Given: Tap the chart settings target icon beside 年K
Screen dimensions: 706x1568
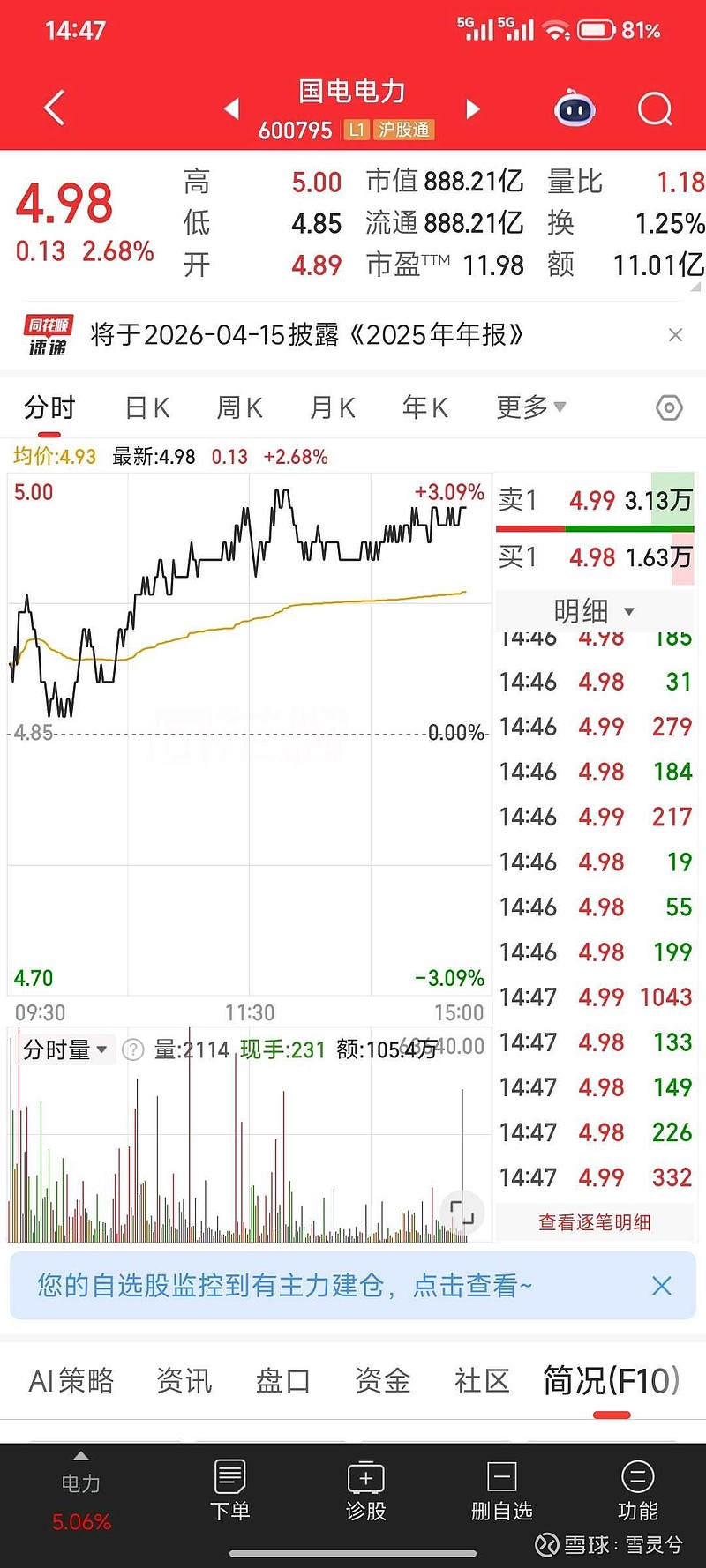Looking at the screenshot, I should click(x=668, y=407).
